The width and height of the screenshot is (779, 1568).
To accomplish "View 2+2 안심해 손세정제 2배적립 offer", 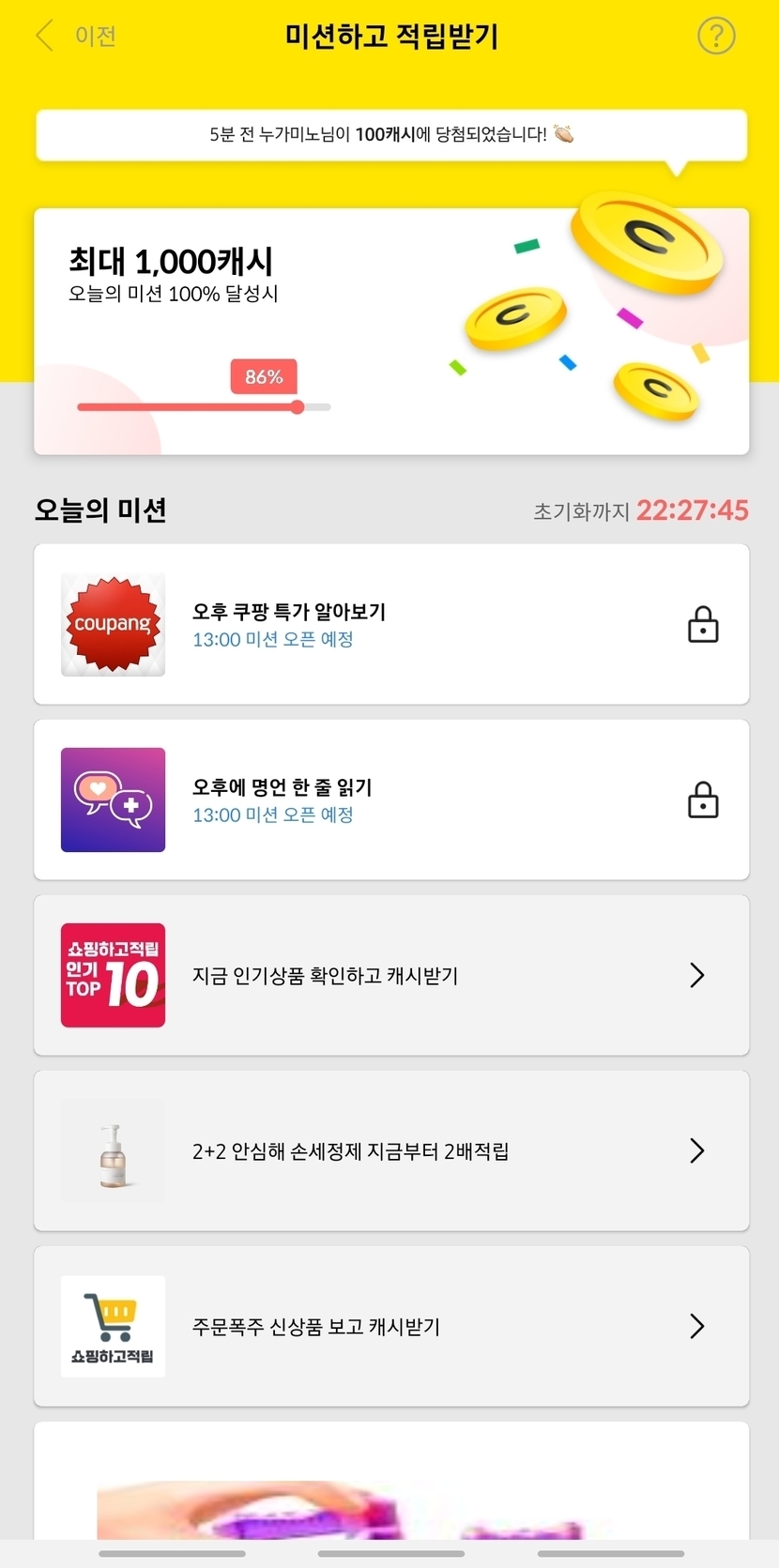I will [391, 1150].
